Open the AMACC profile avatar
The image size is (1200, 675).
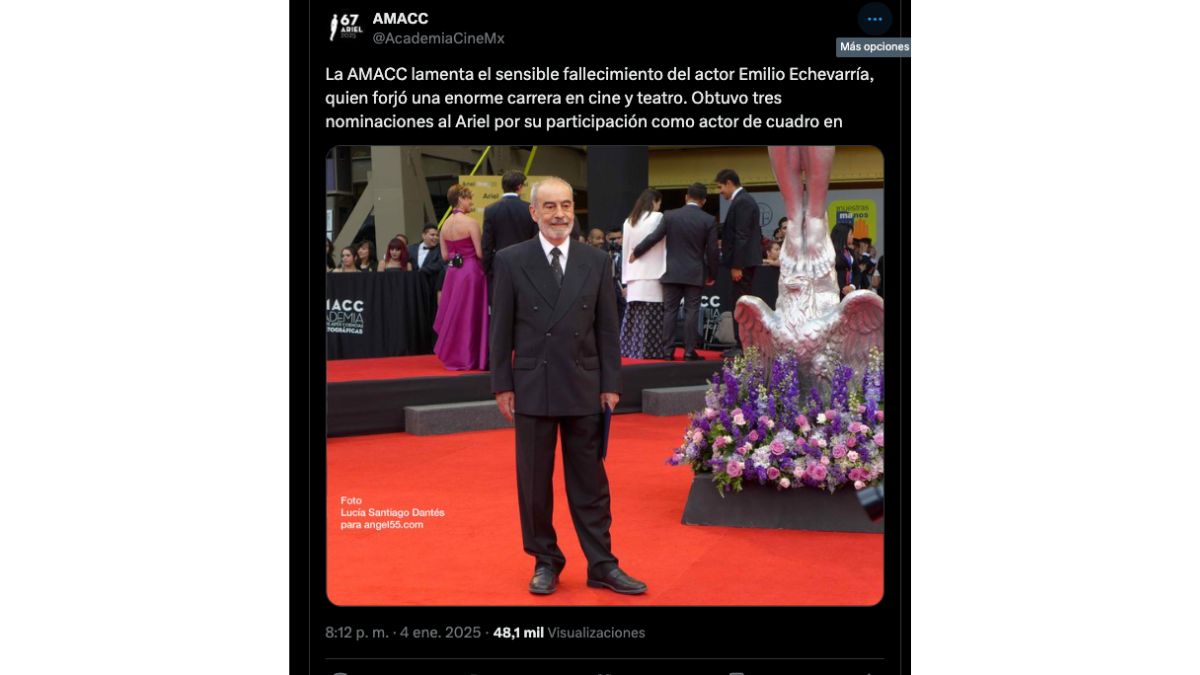point(345,27)
